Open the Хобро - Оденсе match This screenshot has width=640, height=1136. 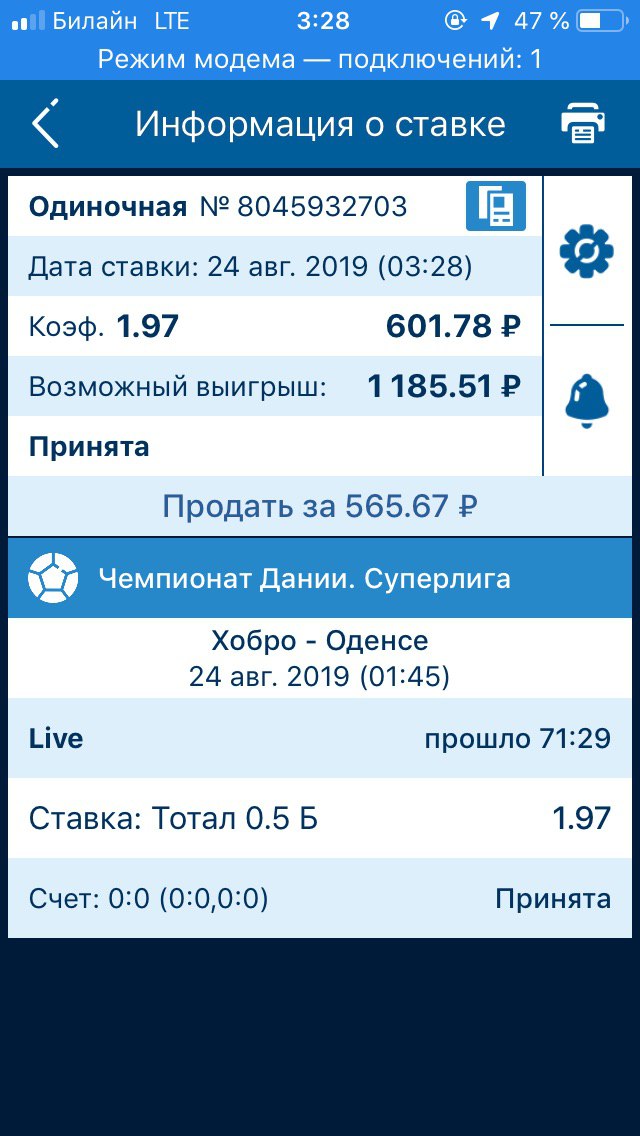click(320, 659)
